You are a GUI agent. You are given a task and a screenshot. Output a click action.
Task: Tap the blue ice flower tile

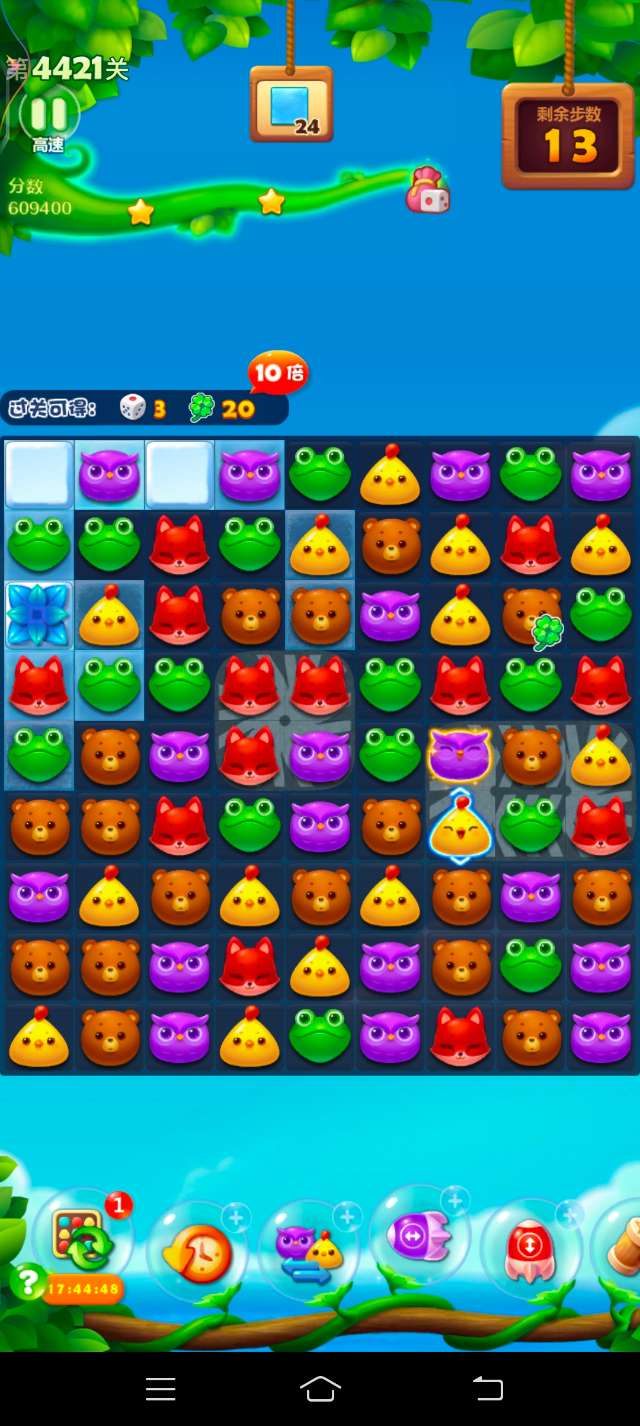38,614
